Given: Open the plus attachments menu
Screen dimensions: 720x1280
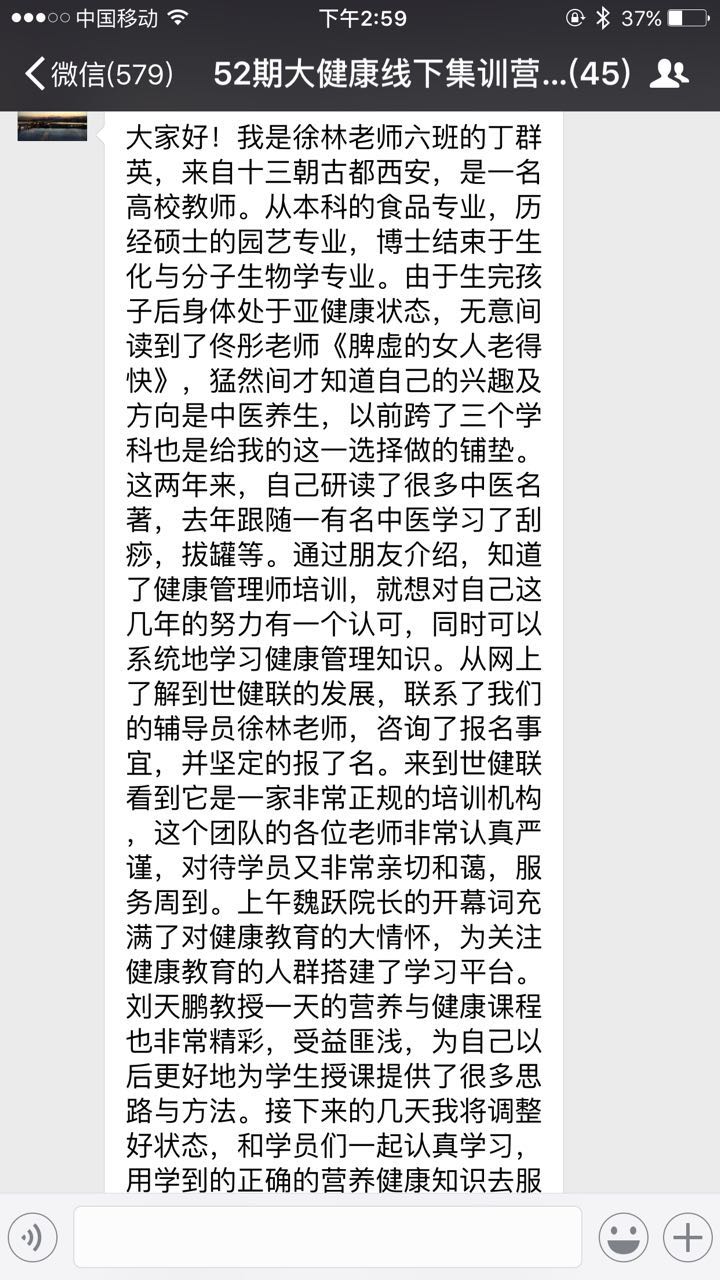Looking at the screenshot, I should tap(687, 1237).
